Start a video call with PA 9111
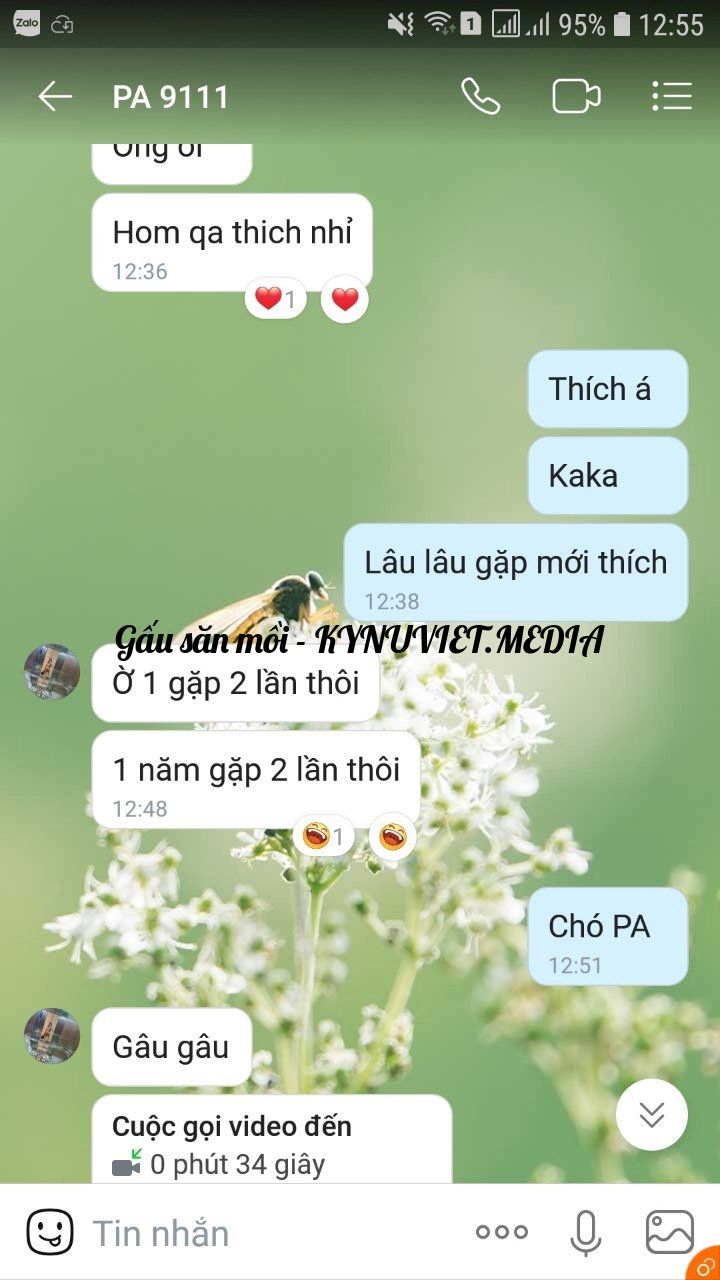Viewport: 720px width, 1280px height. pyautogui.click(x=576, y=97)
